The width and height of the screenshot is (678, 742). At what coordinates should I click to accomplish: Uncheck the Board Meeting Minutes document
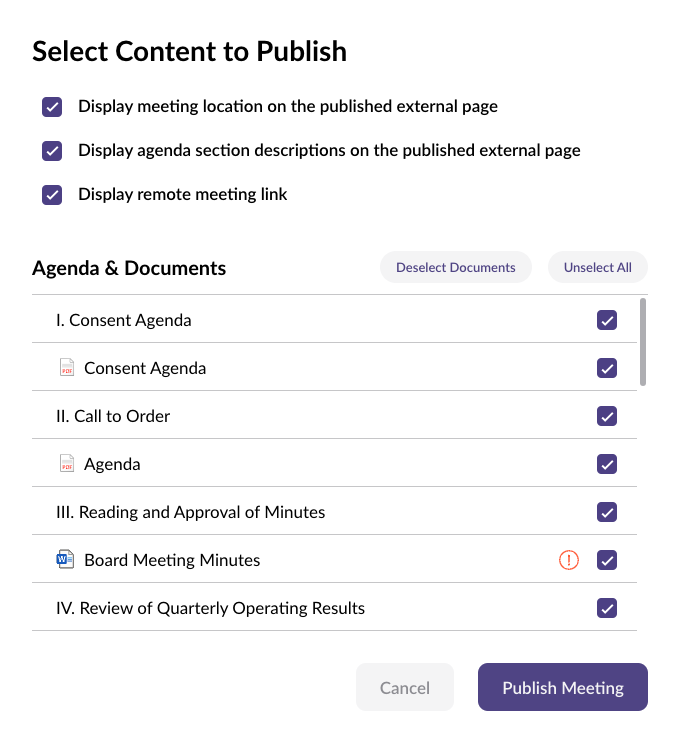[x=606, y=561]
